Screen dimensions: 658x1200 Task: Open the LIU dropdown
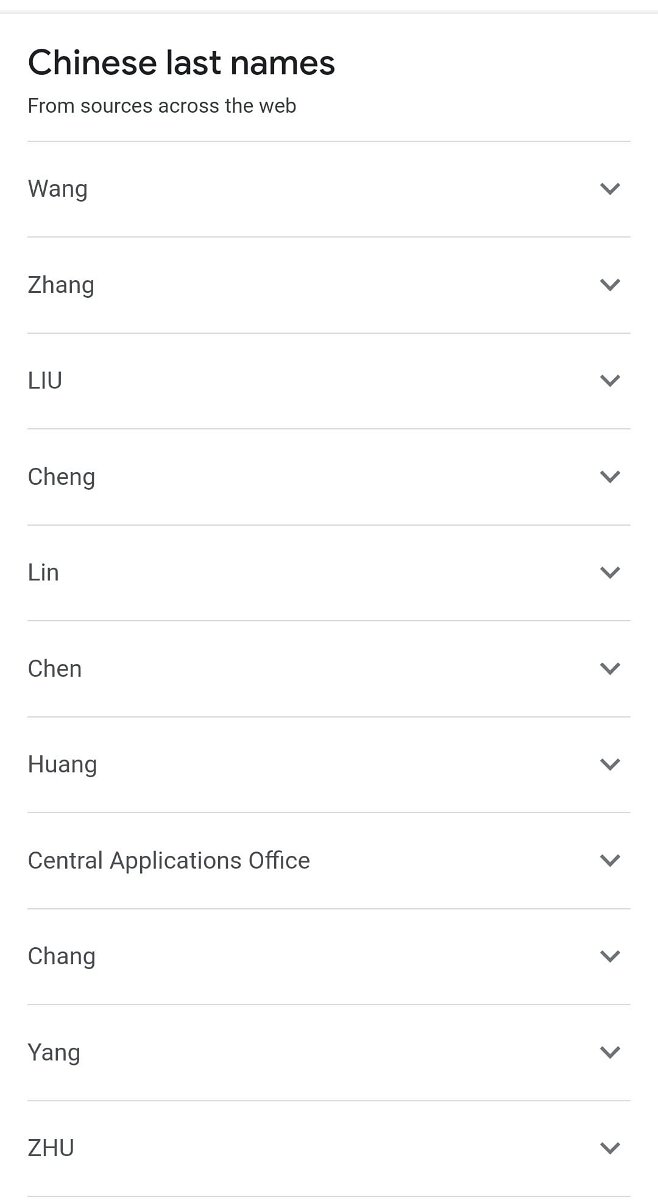coord(609,381)
